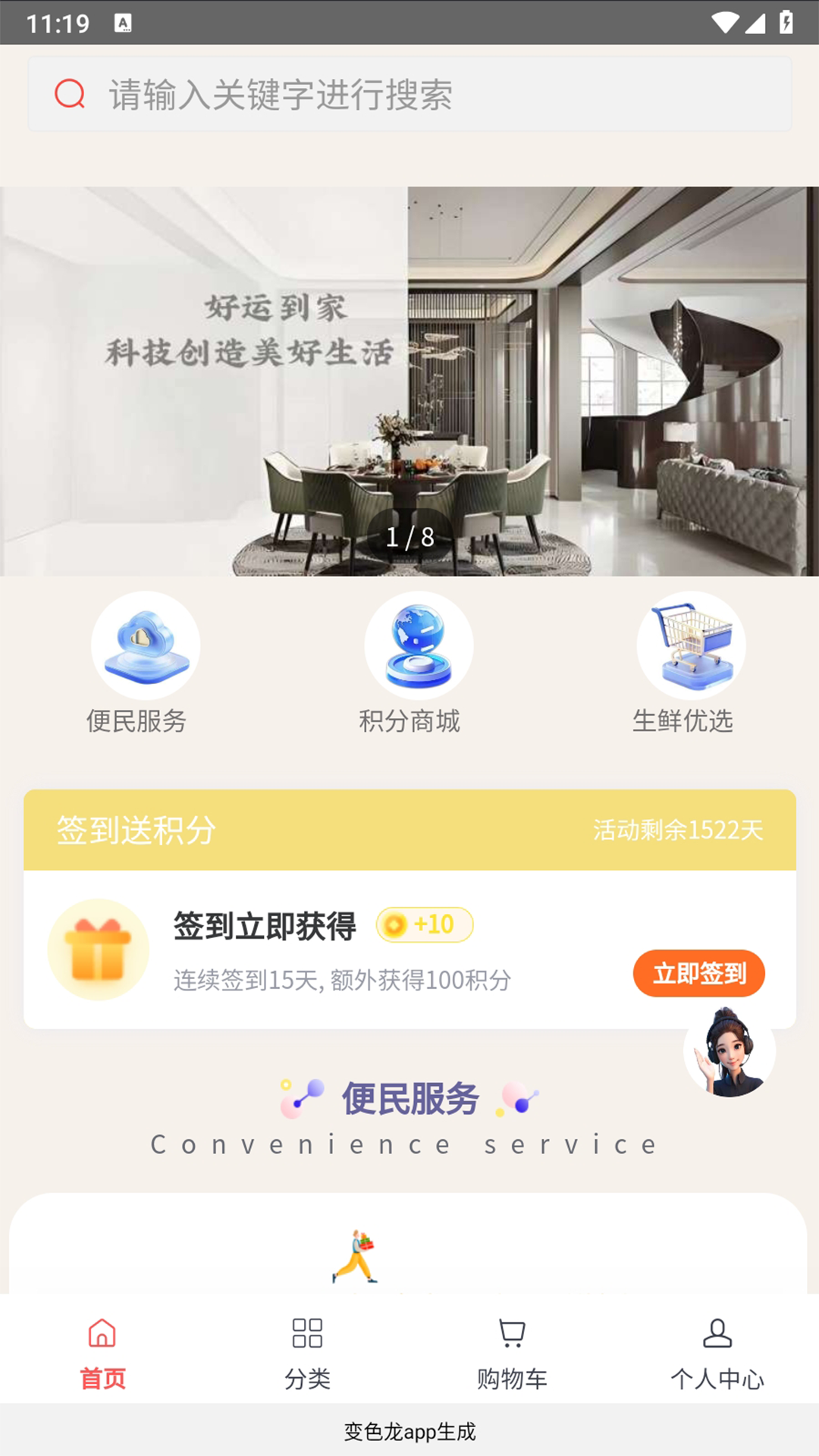Viewport: 819px width, 1456px height.
Task: Open 生鲜优选 fresh selection
Action: [x=691, y=646]
